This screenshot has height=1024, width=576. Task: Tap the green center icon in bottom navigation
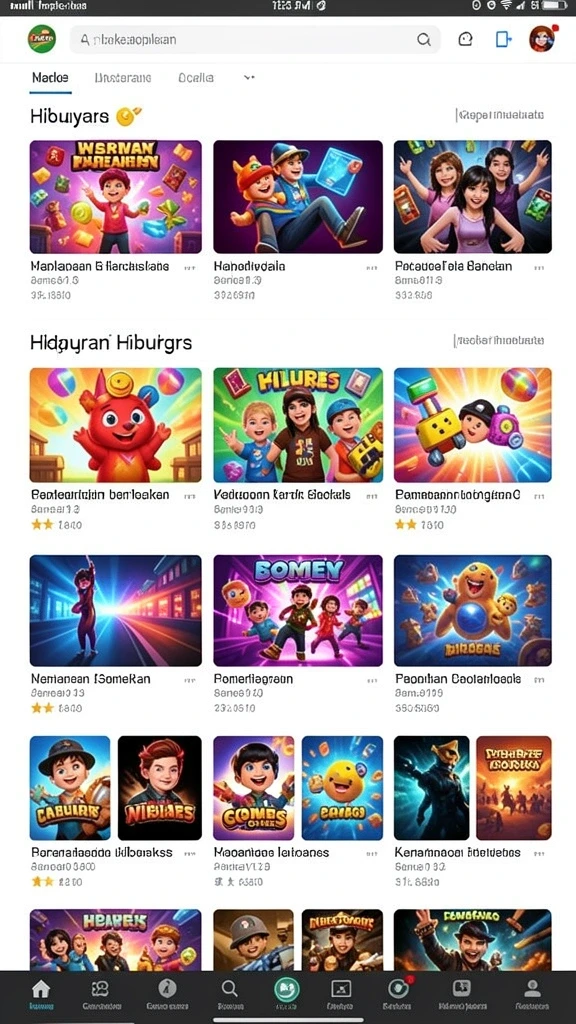[x=287, y=991]
